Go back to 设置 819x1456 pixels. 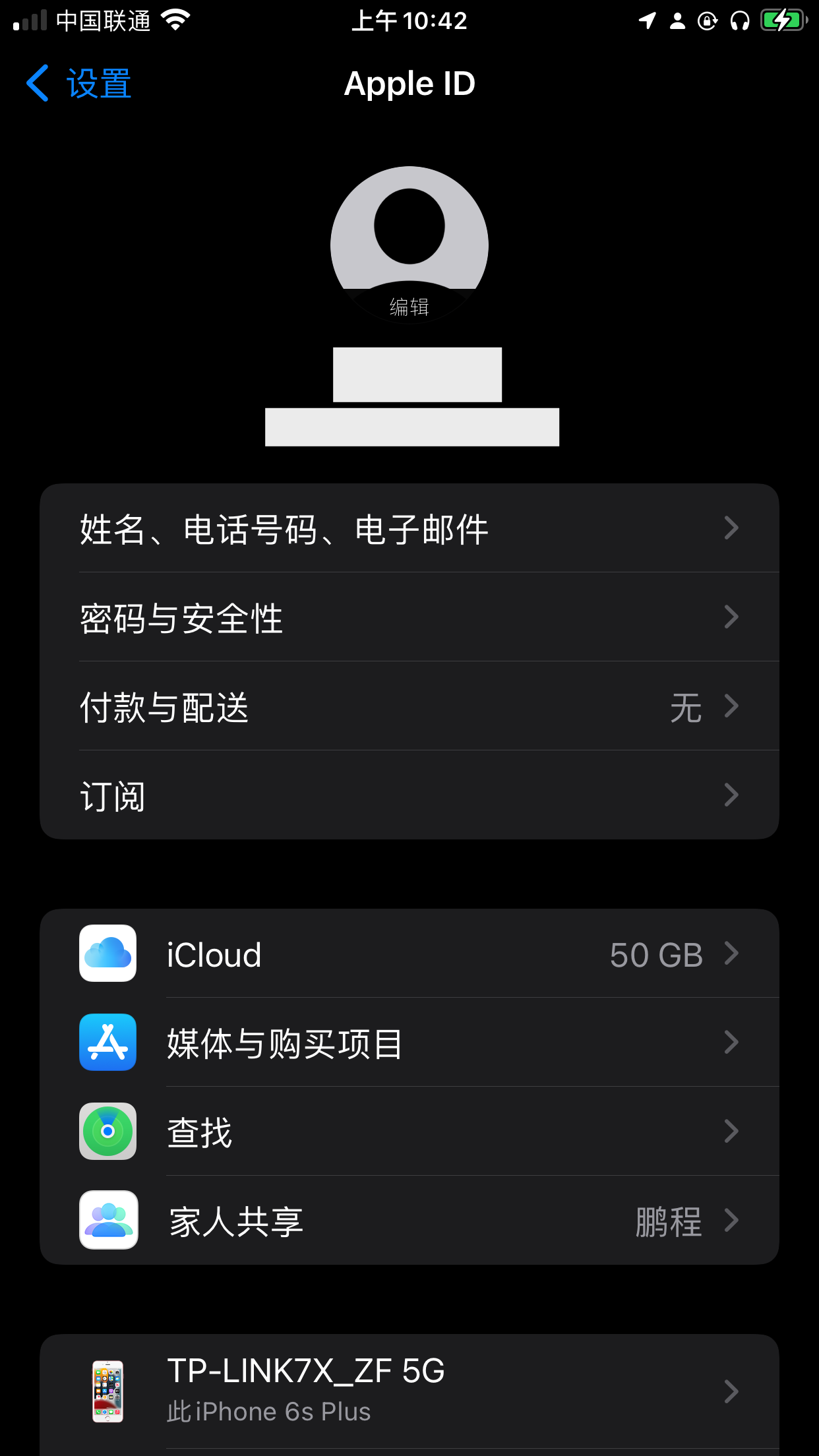point(79,84)
